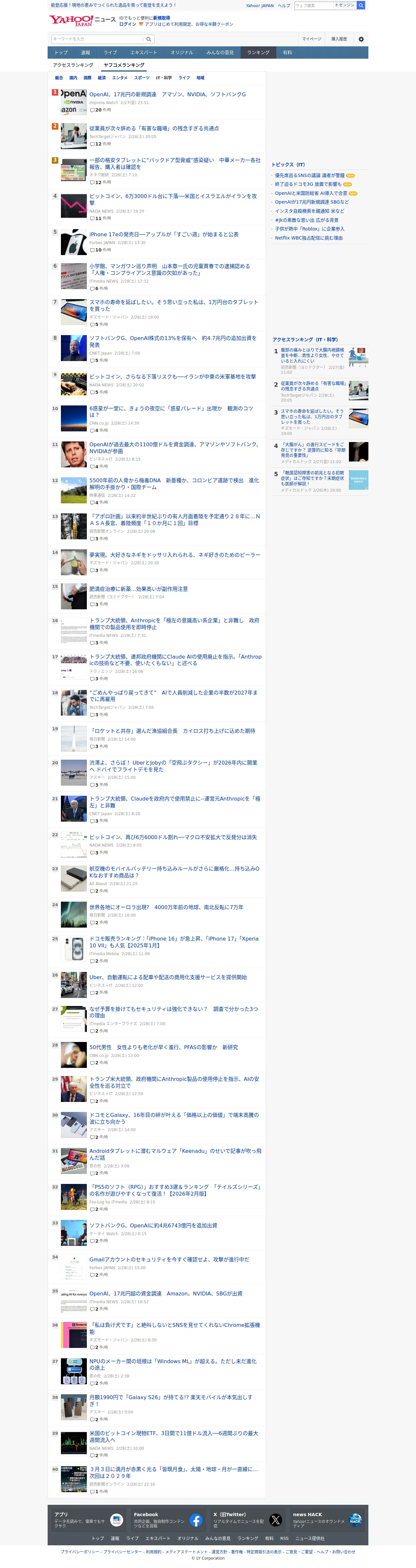Viewport: 416px width, 1568px height.
Task: Open the settings gear icon
Action: 361,39
